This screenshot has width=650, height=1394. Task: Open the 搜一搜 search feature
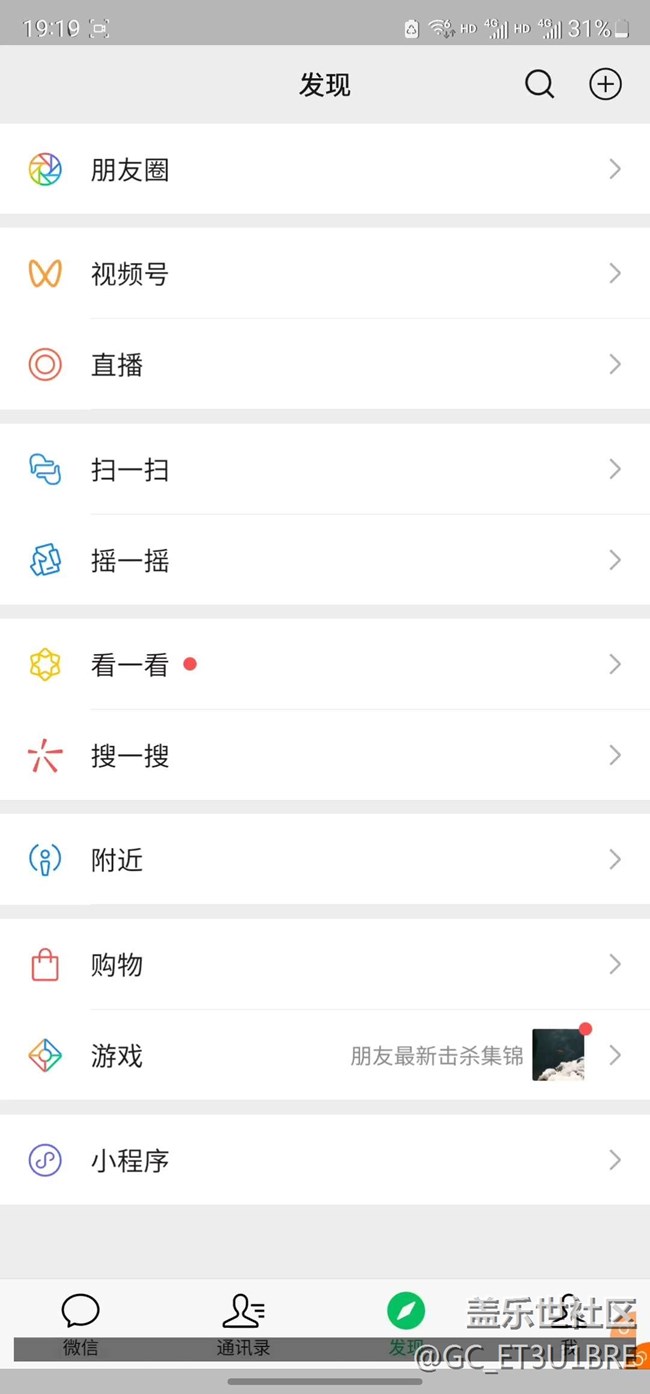click(x=325, y=755)
